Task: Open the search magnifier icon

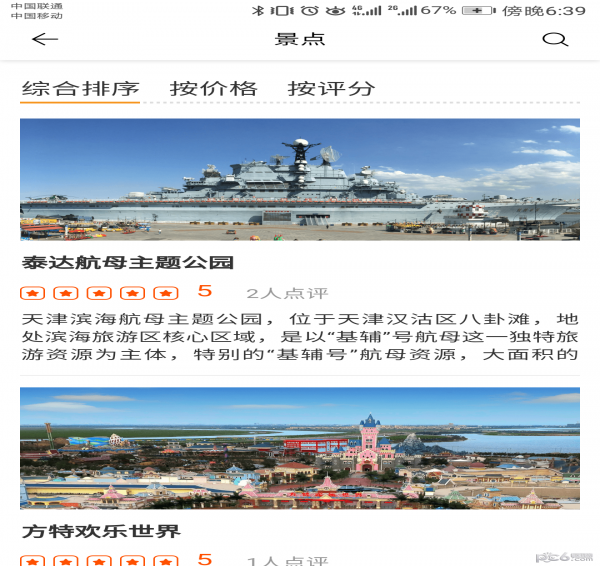Action: coord(555,40)
